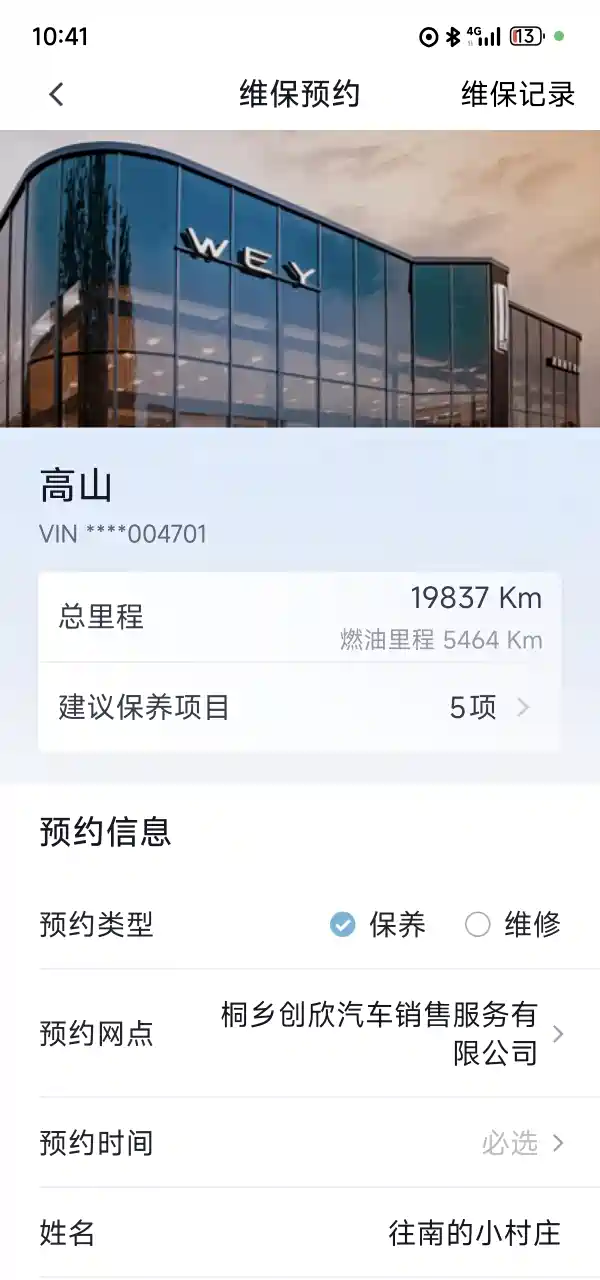The height and width of the screenshot is (1280, 600).
Task: Go back using the top-left arrow
Action: [x=56, y=94]
